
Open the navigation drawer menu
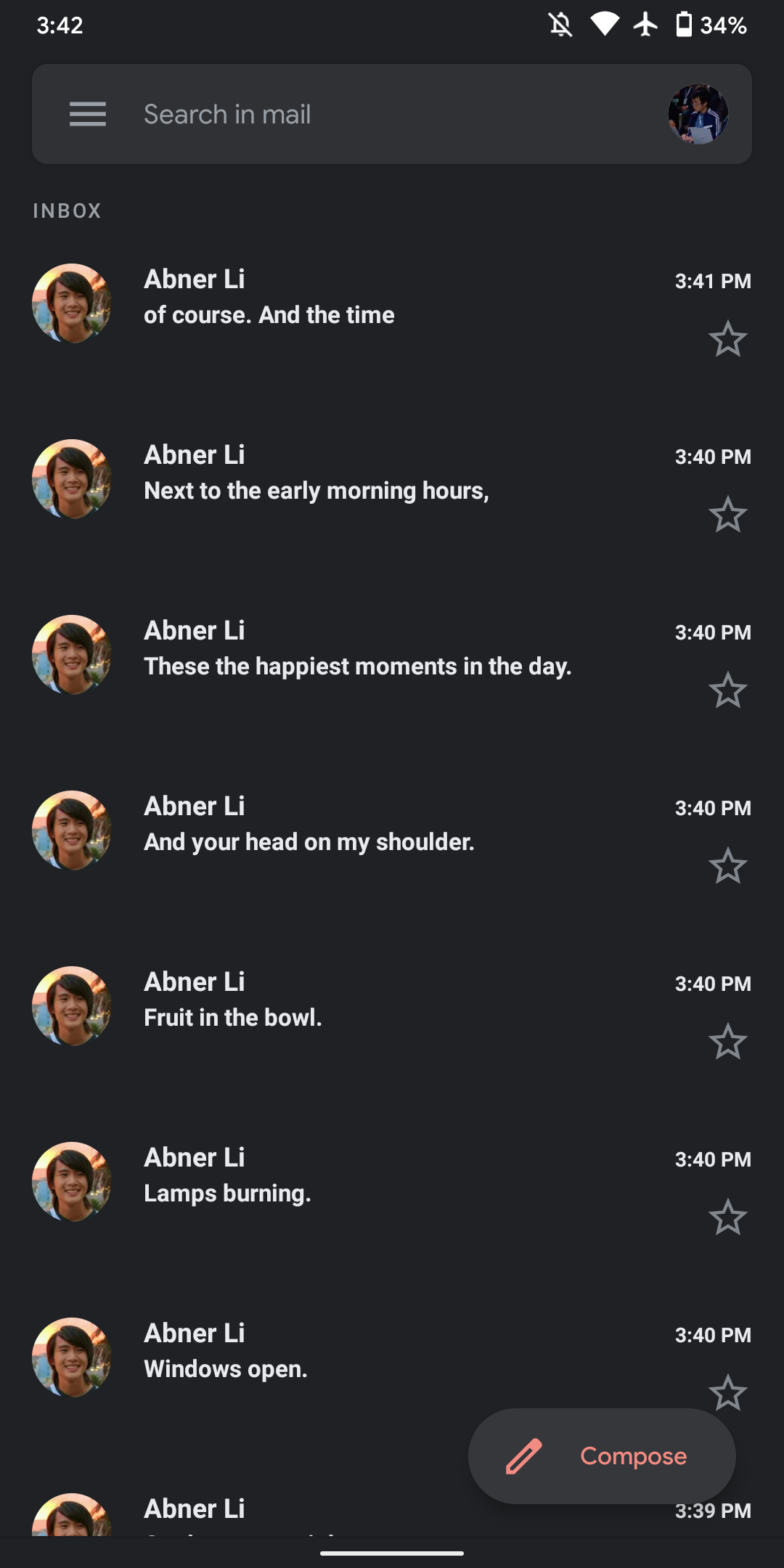(88, 114)
